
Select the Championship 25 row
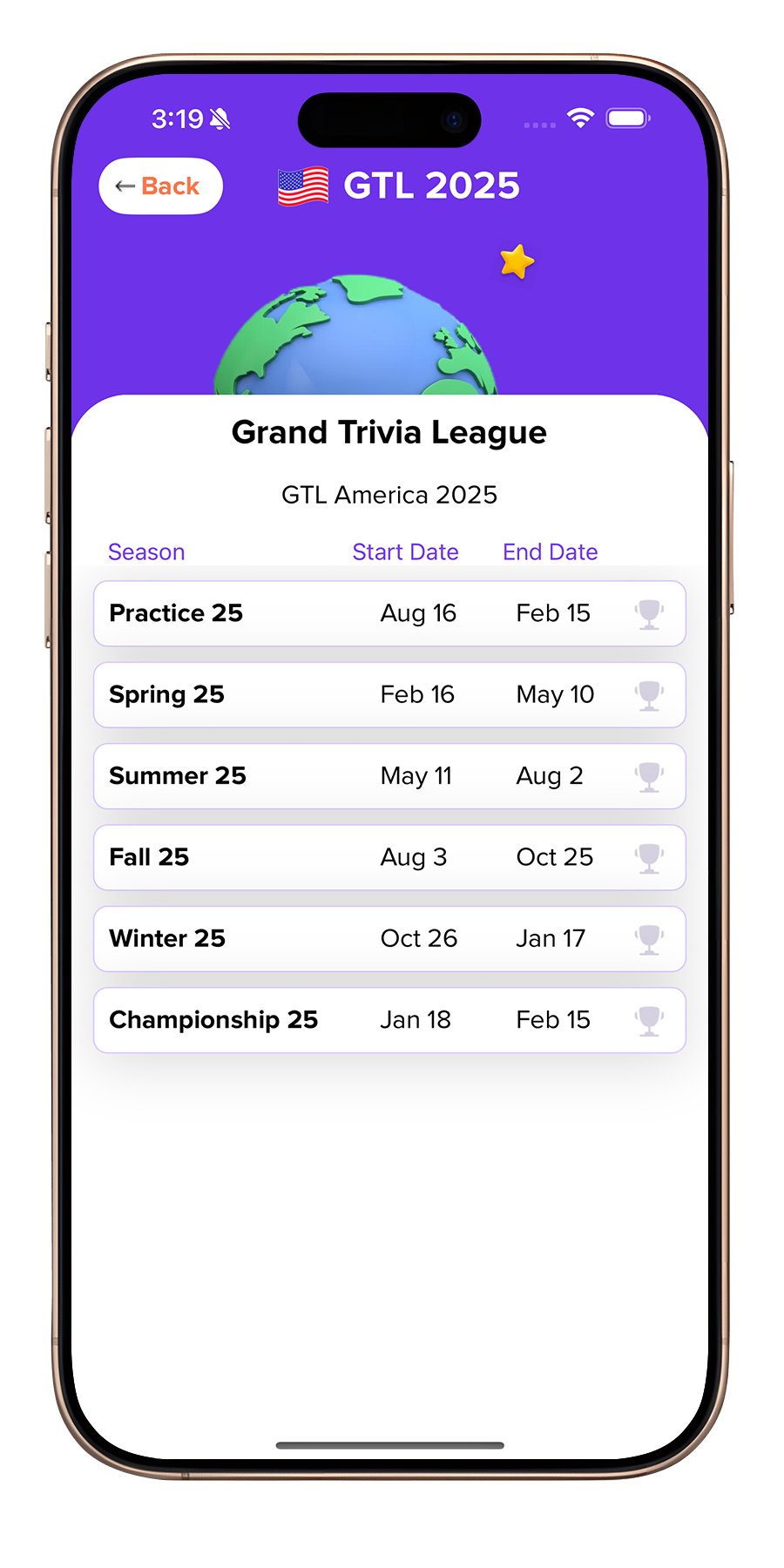[x=389, y=1020]
